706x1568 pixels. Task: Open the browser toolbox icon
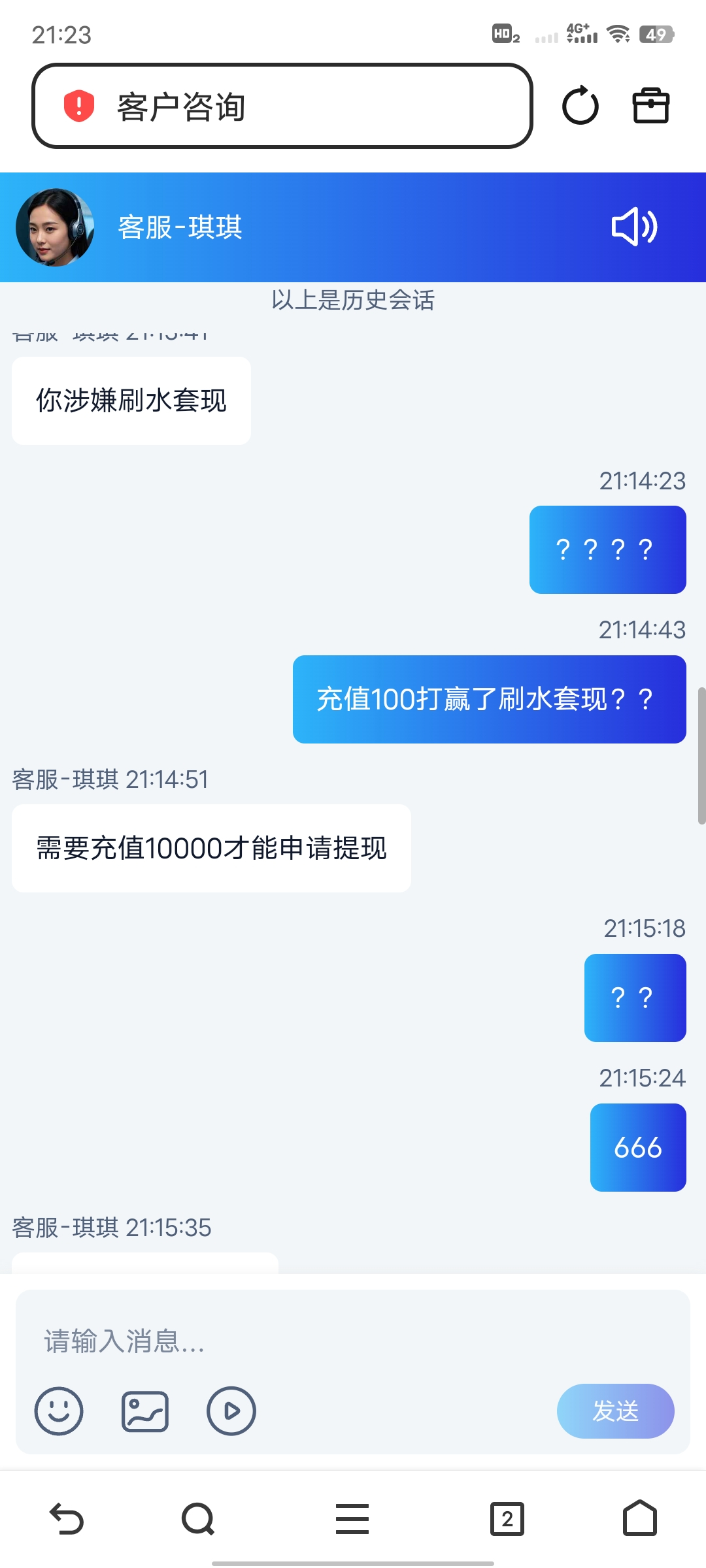point(651,106)
